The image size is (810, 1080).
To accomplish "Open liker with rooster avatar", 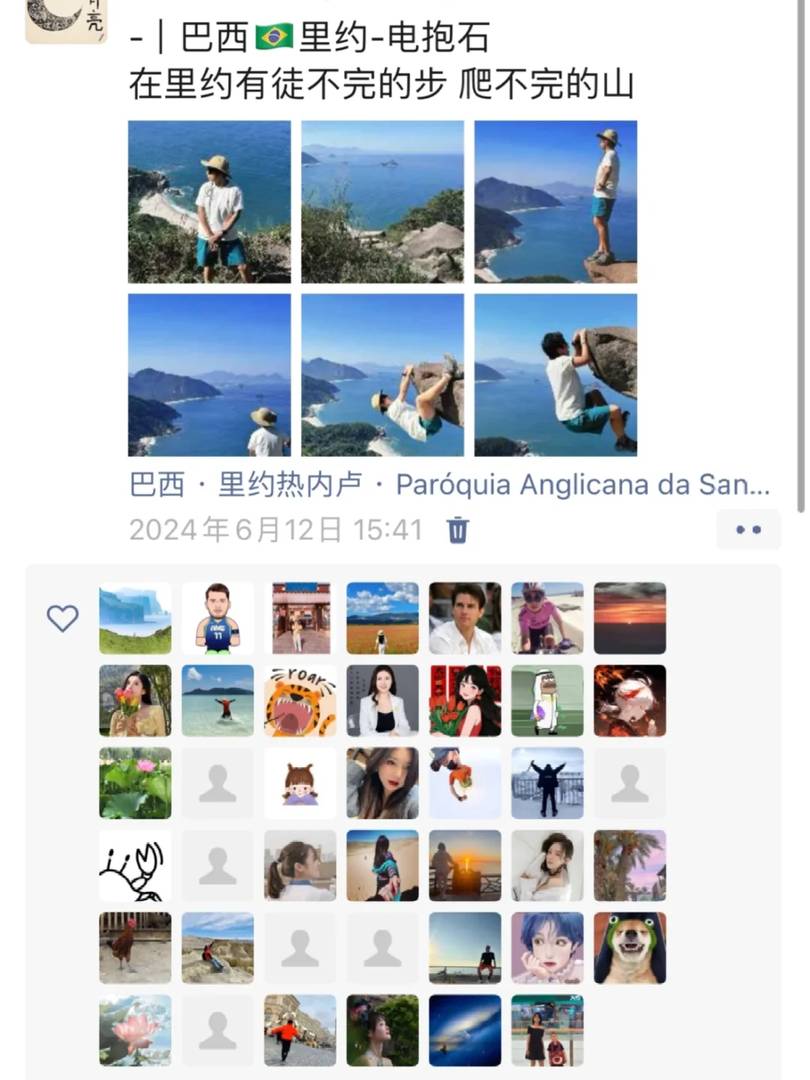I will (135, 948).
